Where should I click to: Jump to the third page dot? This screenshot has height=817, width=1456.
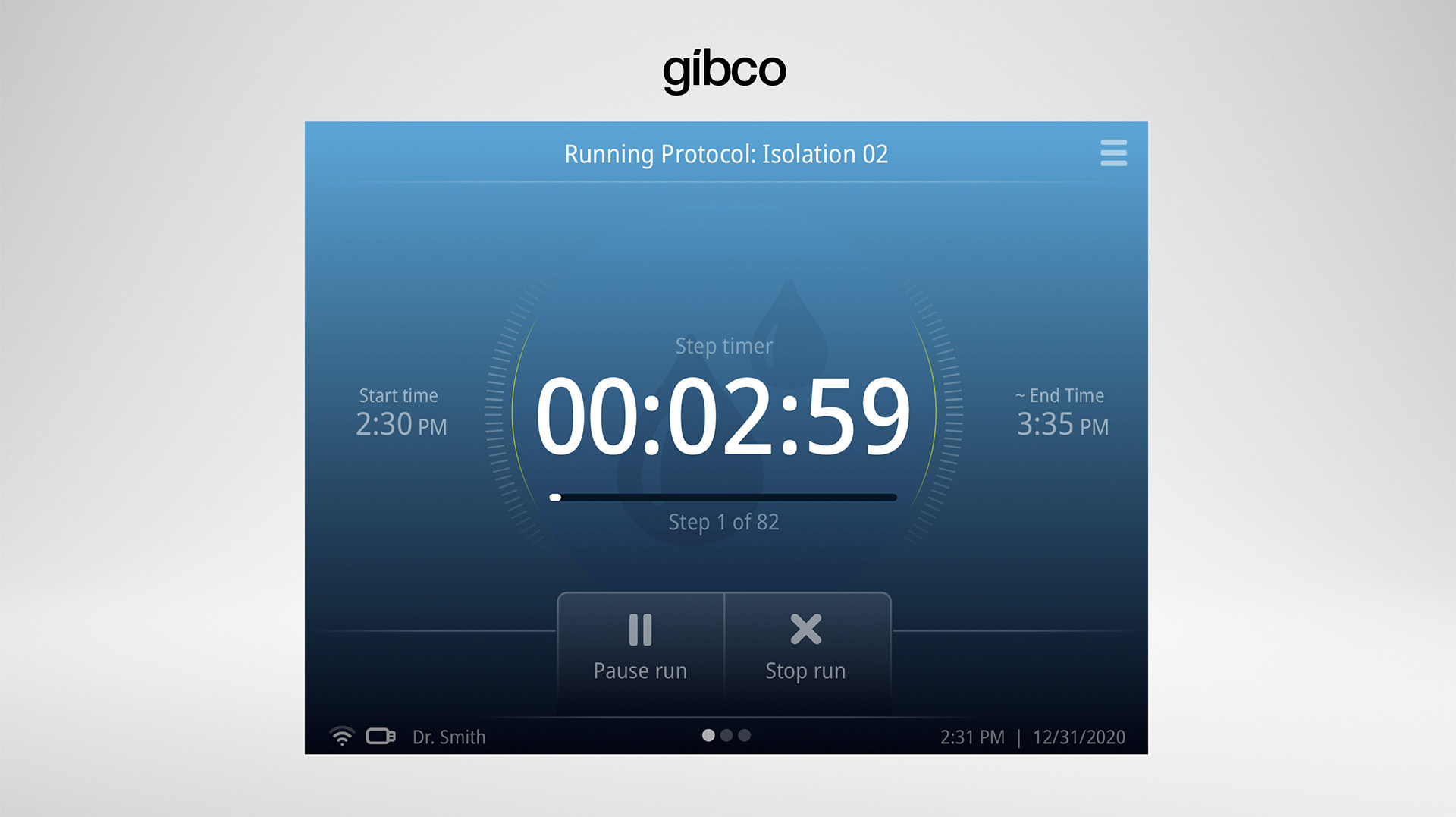click(745, 735)
